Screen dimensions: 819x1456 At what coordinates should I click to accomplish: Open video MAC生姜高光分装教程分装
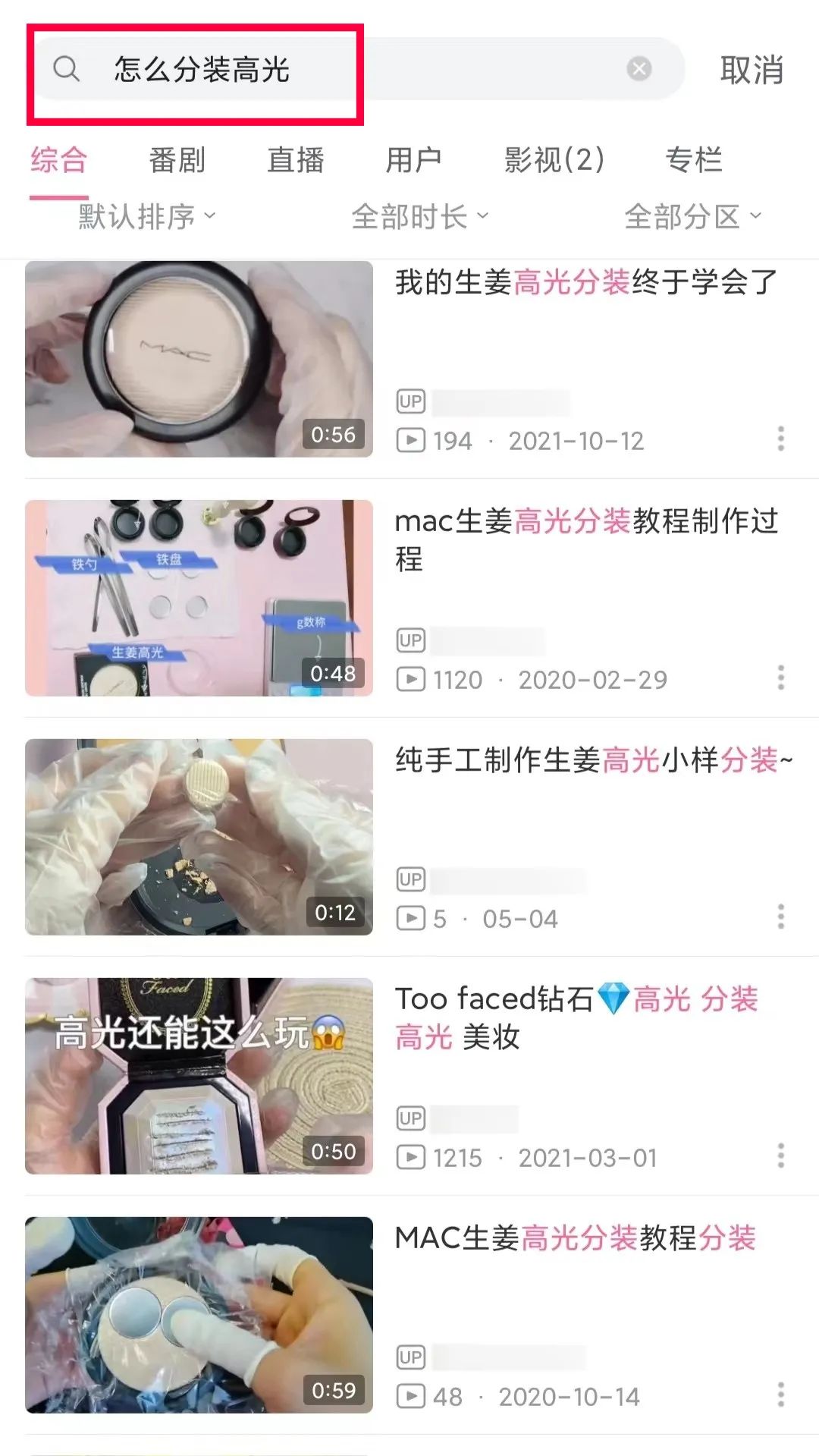(575, 1238)
